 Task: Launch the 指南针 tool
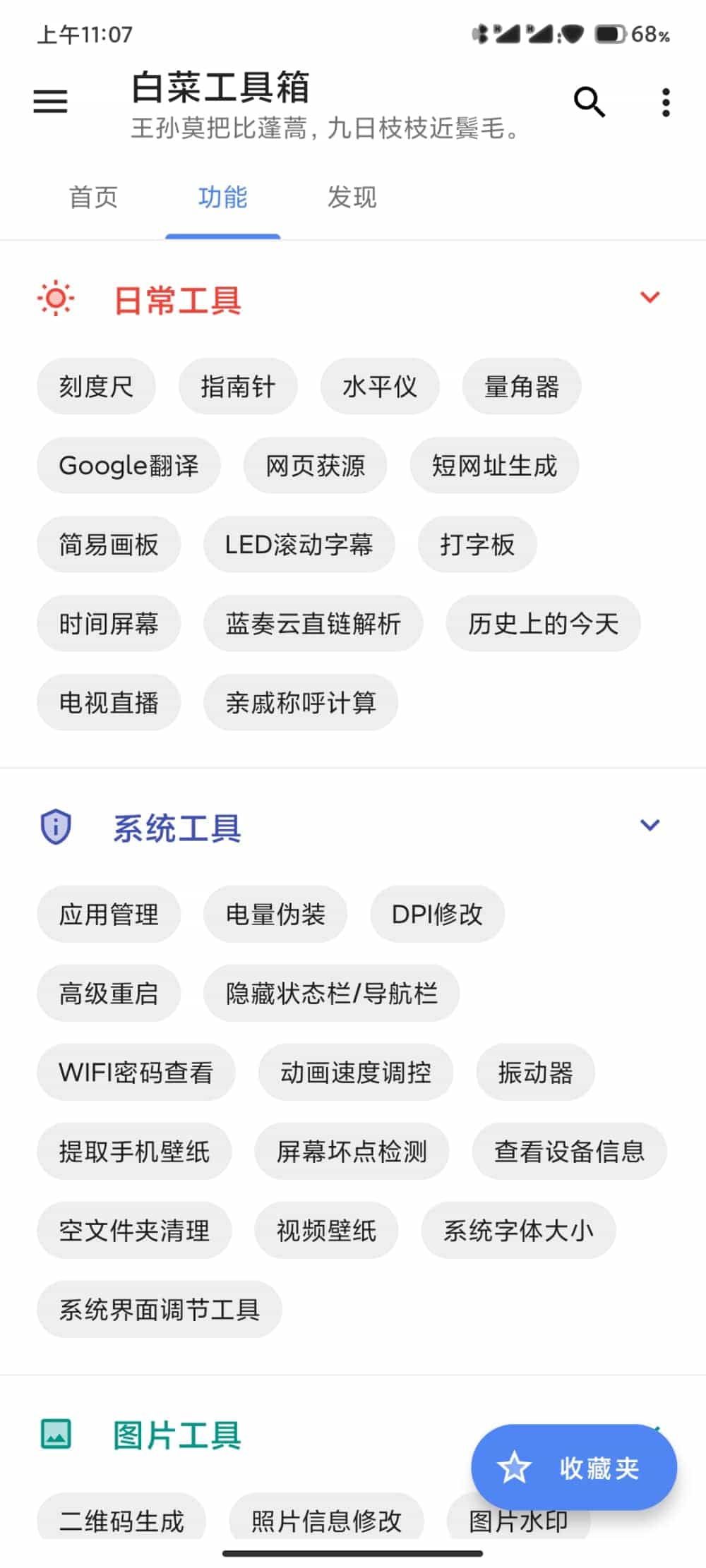pyautogui.click(x=238, y=386)
